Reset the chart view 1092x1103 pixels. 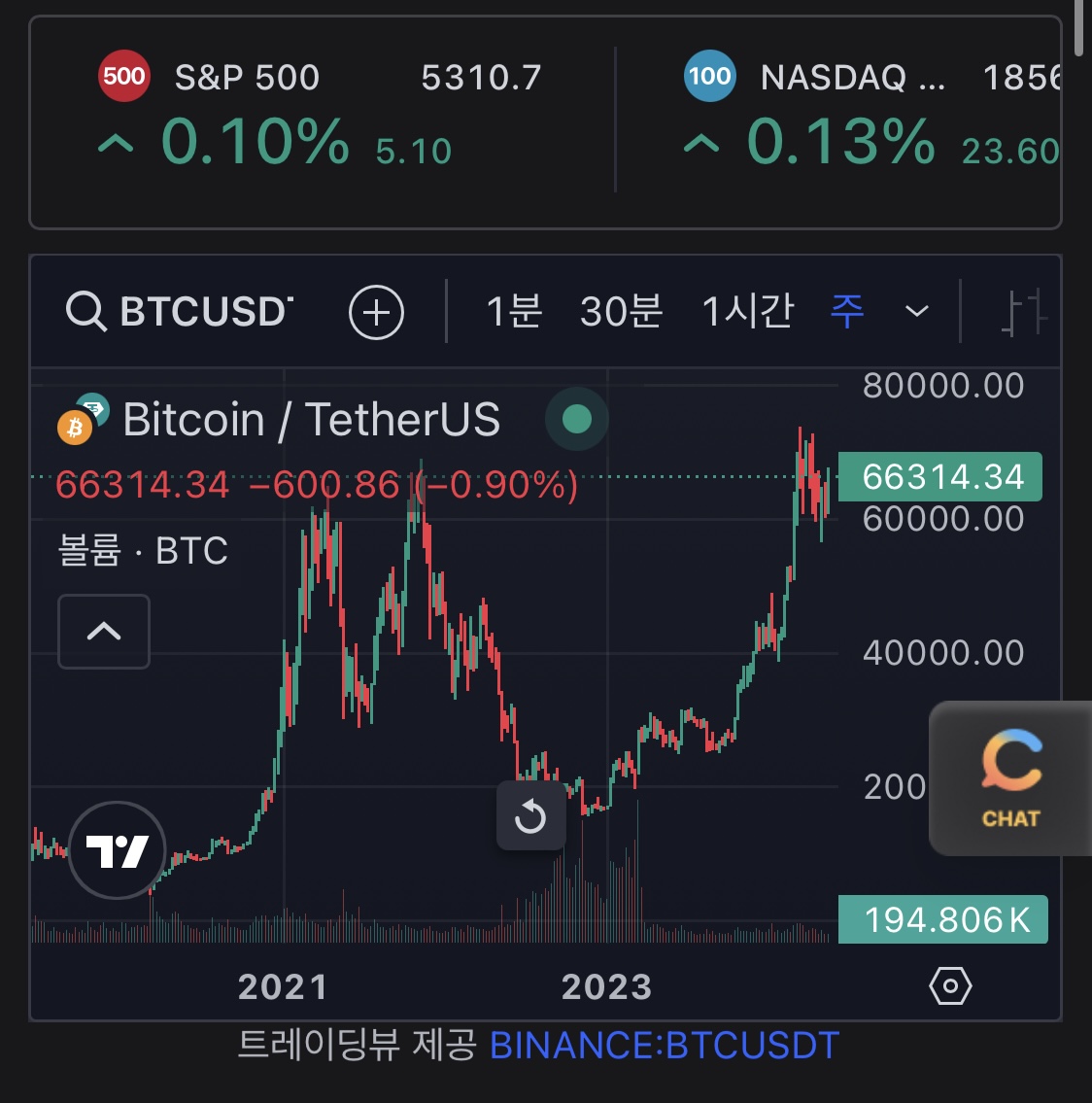click(x=530, y=816)
